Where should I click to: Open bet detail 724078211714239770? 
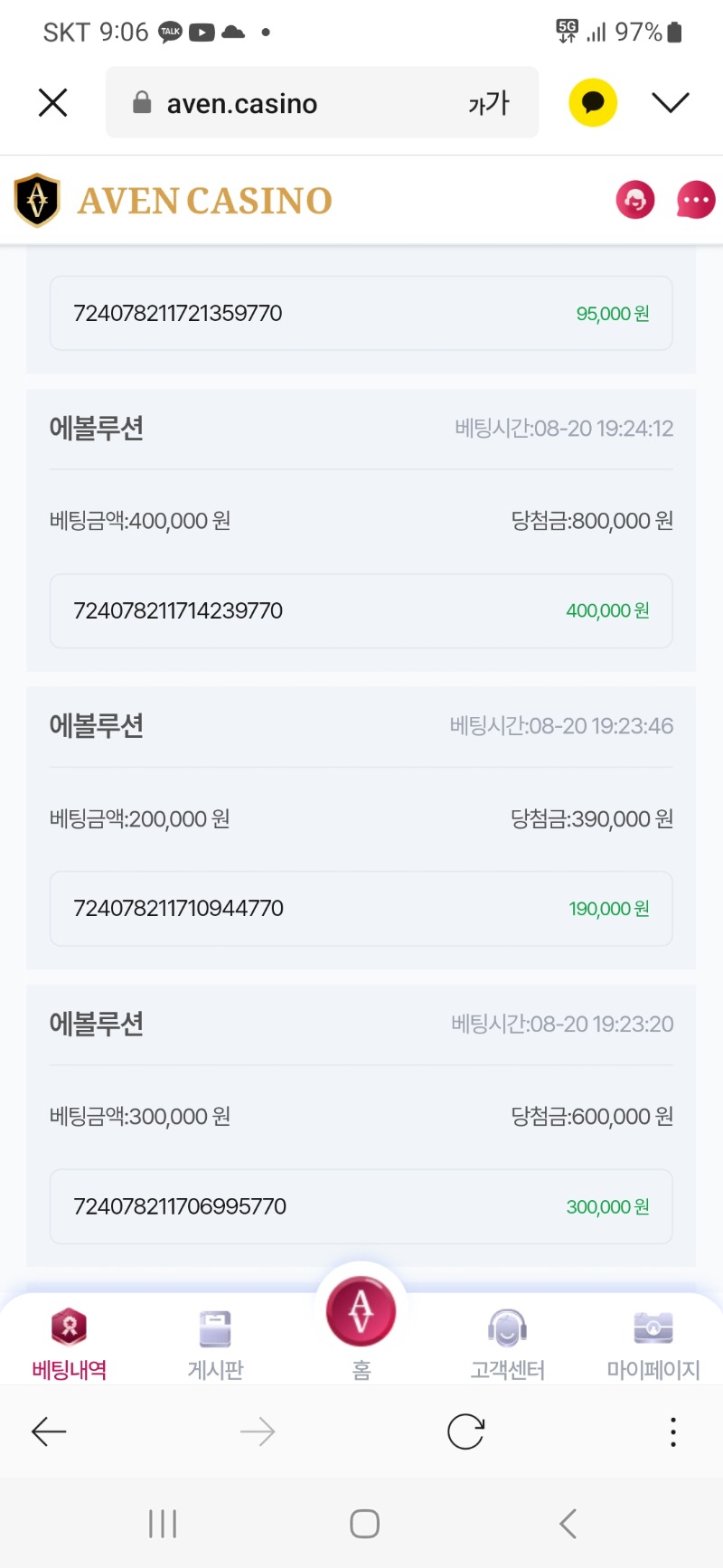tap(361, 610)
